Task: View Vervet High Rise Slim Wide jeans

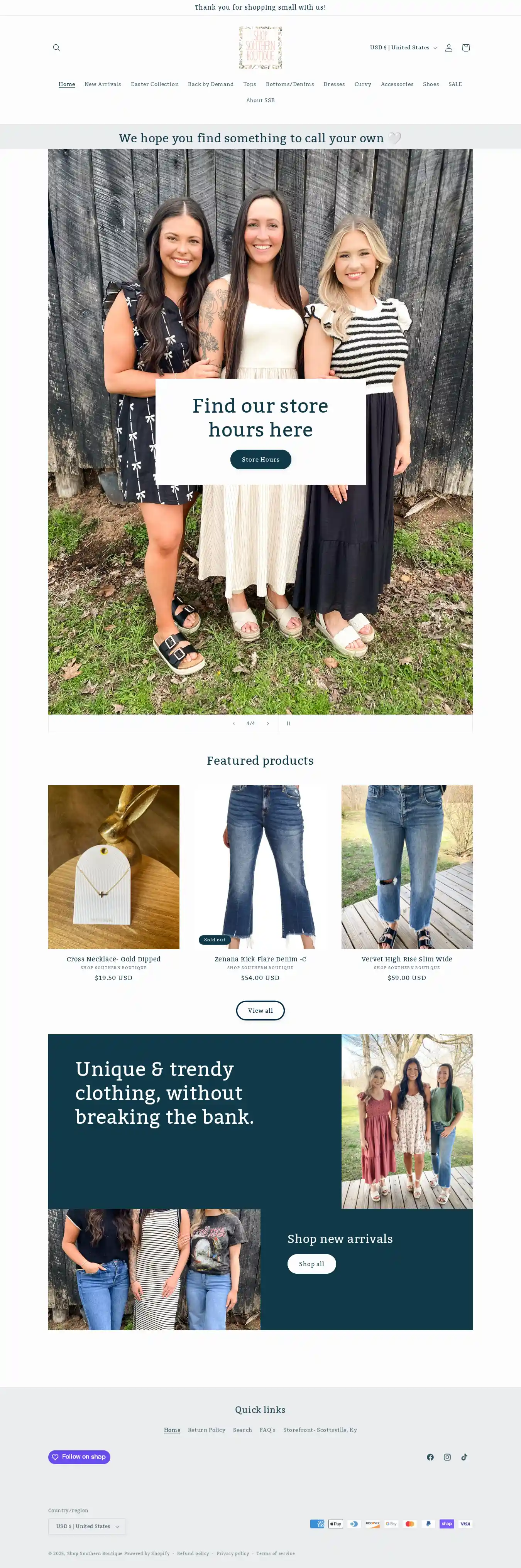Action: pyautogui.click(x=406, y=959)
